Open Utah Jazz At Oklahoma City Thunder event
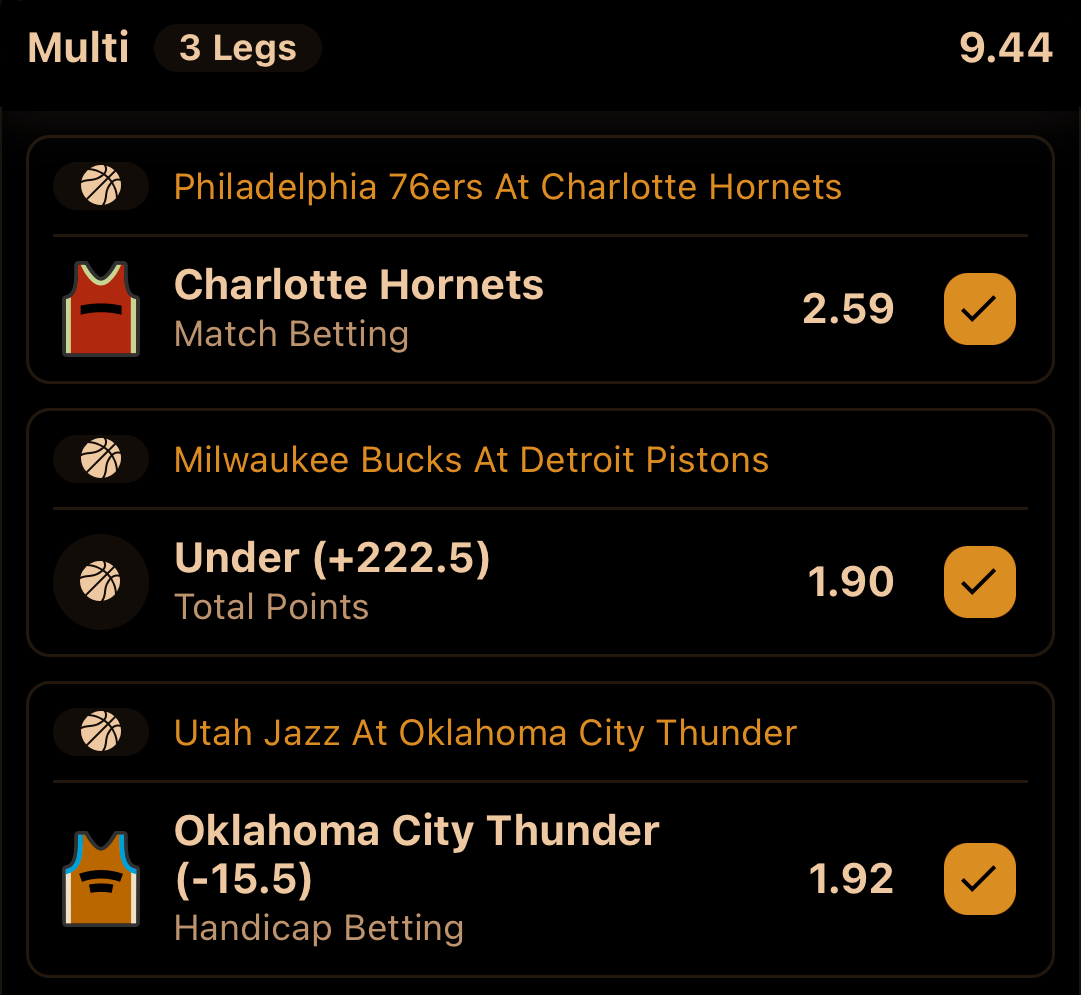This screenshot has height=995, width=1081. [485, 733]
